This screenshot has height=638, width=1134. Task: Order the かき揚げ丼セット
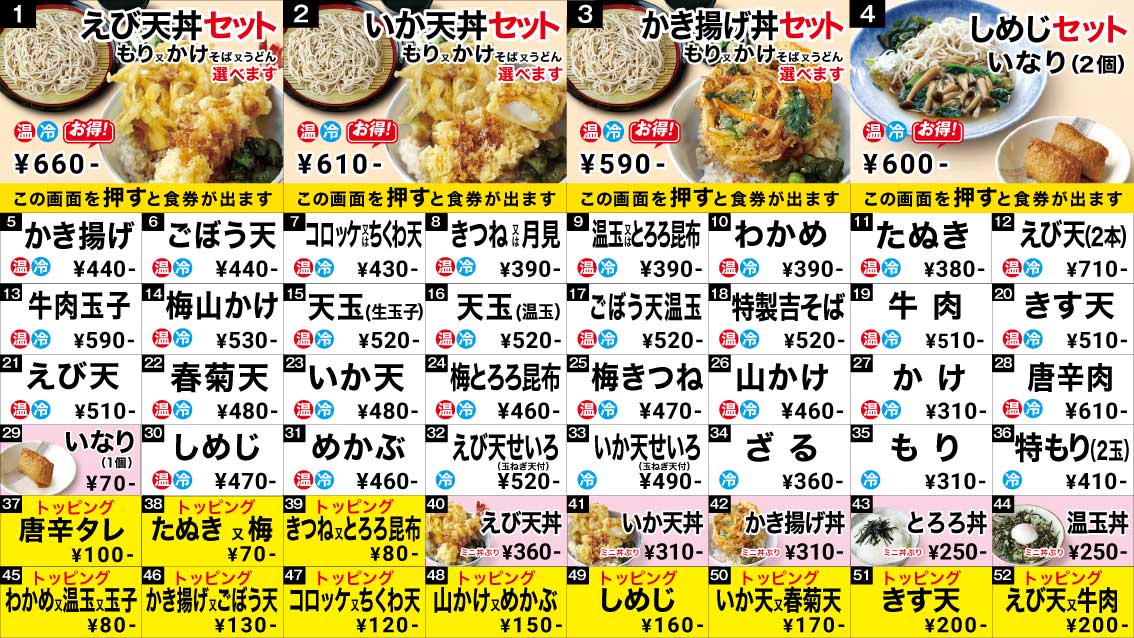pos(708,100)
